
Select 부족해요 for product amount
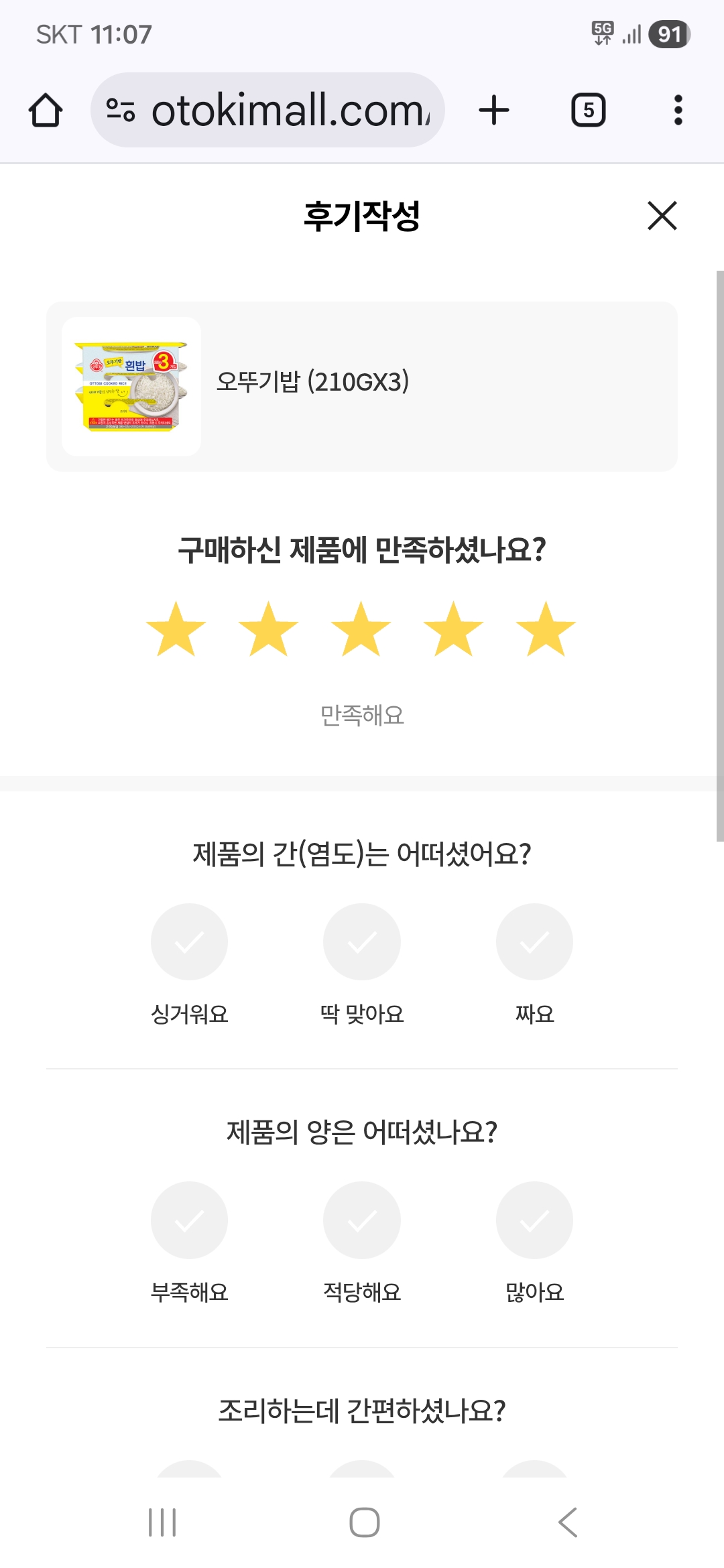click(x=189, y=1220)
